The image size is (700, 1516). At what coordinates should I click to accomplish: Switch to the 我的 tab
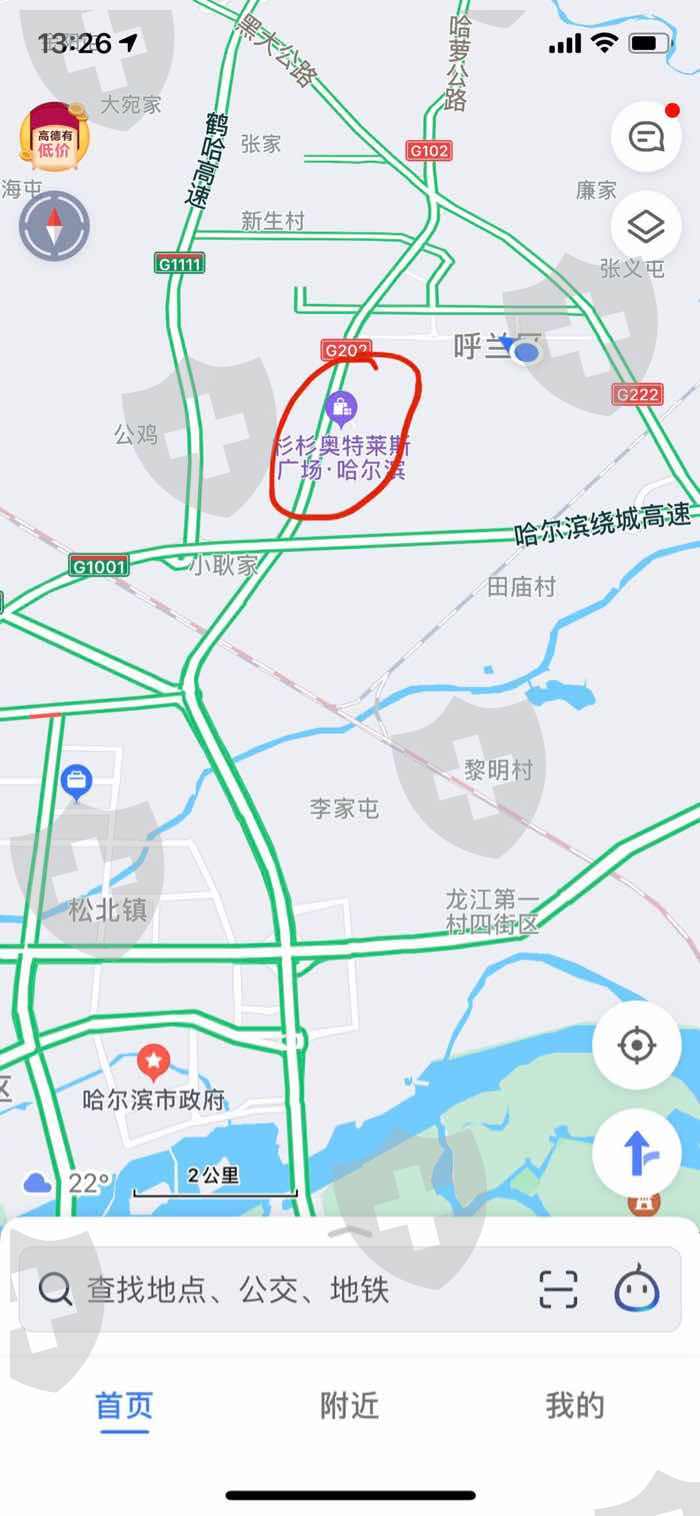[x=575, y=1405]
